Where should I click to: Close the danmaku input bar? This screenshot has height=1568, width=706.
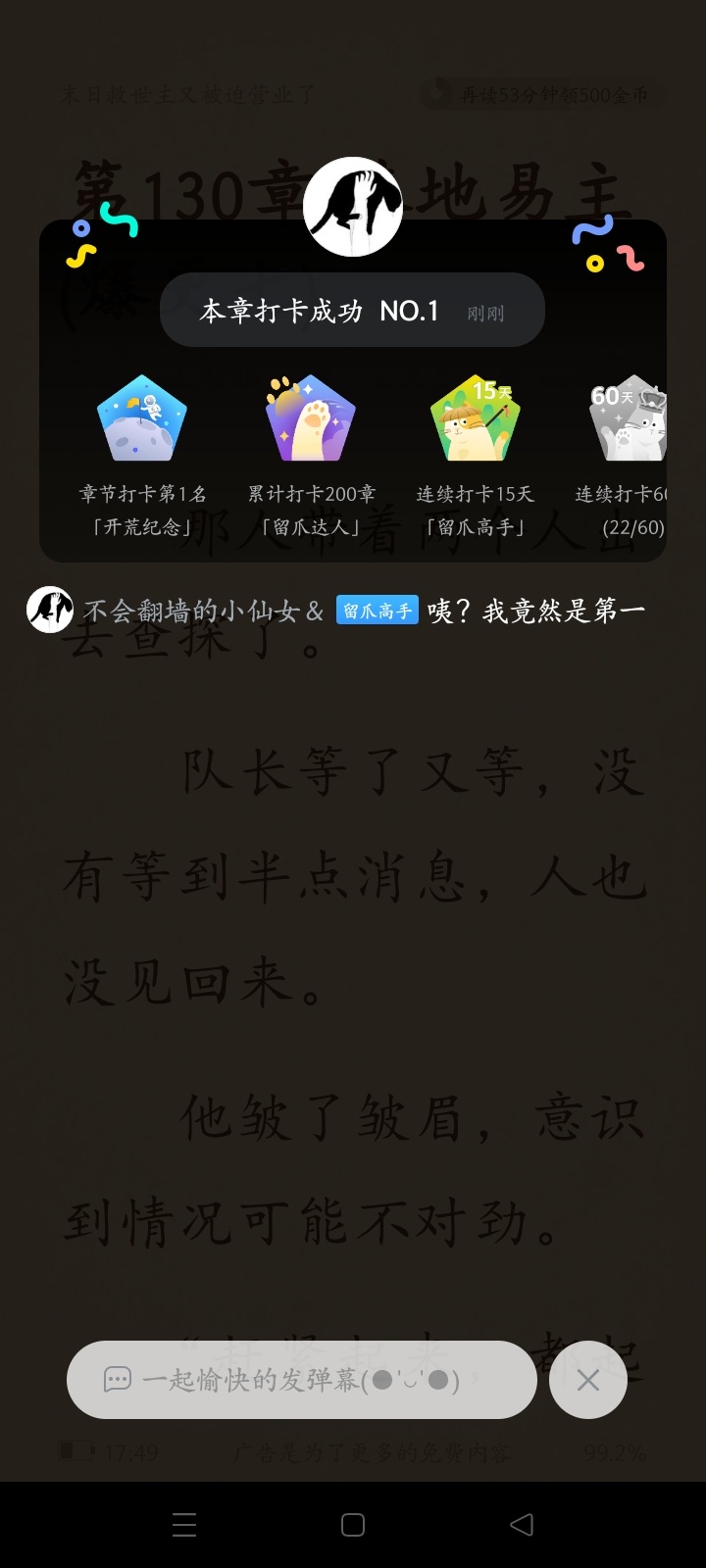(588, 1380)
